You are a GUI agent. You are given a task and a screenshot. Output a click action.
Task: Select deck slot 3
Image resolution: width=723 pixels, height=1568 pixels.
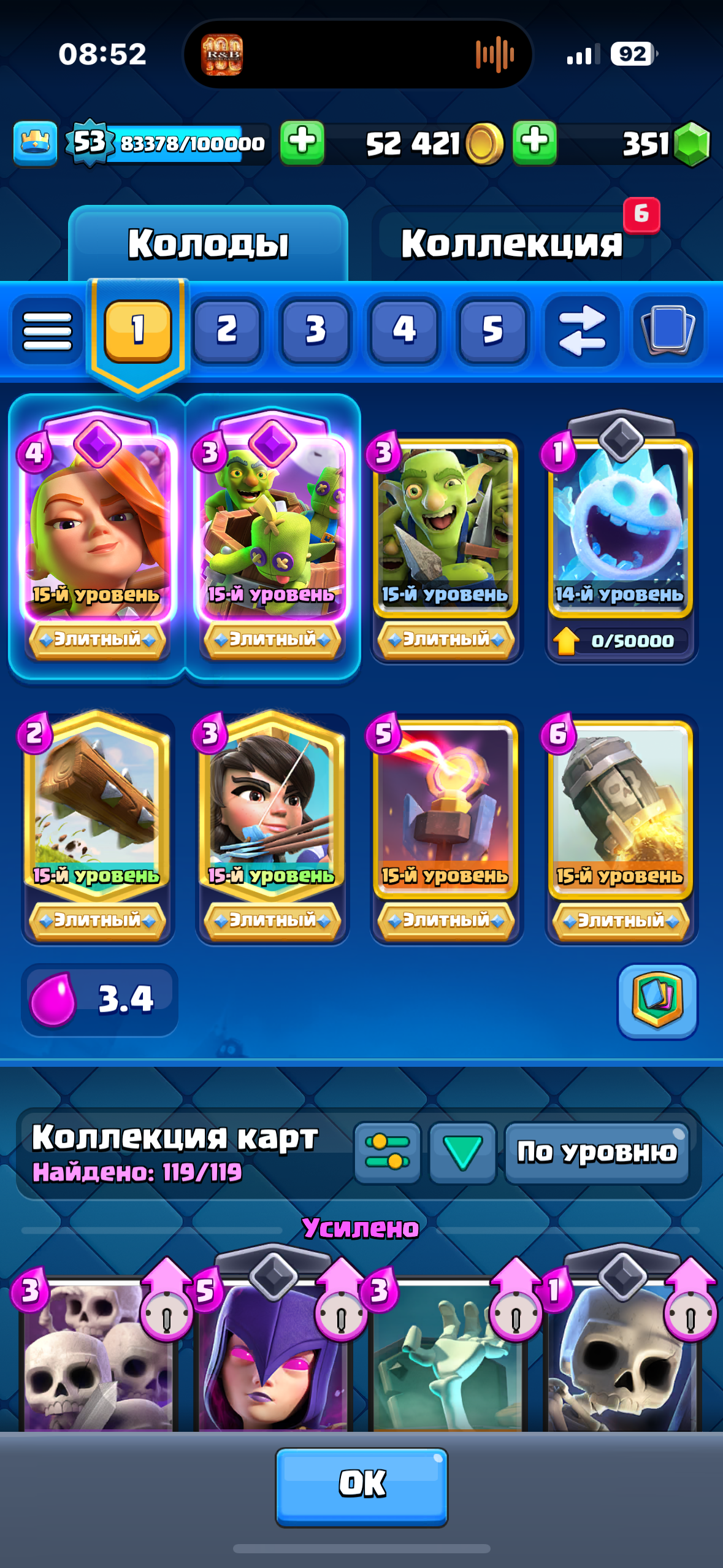tap(316, 331)
